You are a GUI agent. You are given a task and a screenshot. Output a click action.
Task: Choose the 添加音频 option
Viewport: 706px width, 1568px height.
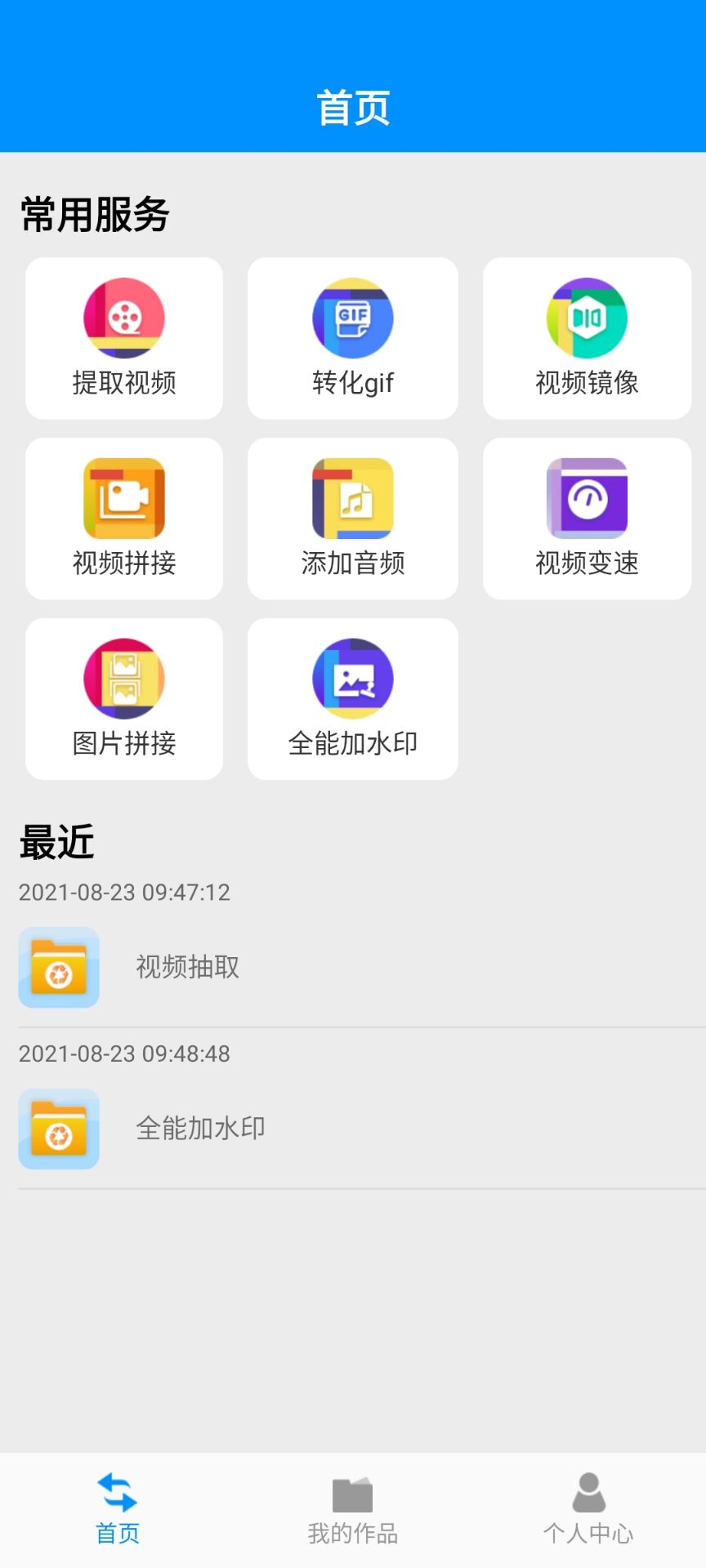[x=353, y=519]
